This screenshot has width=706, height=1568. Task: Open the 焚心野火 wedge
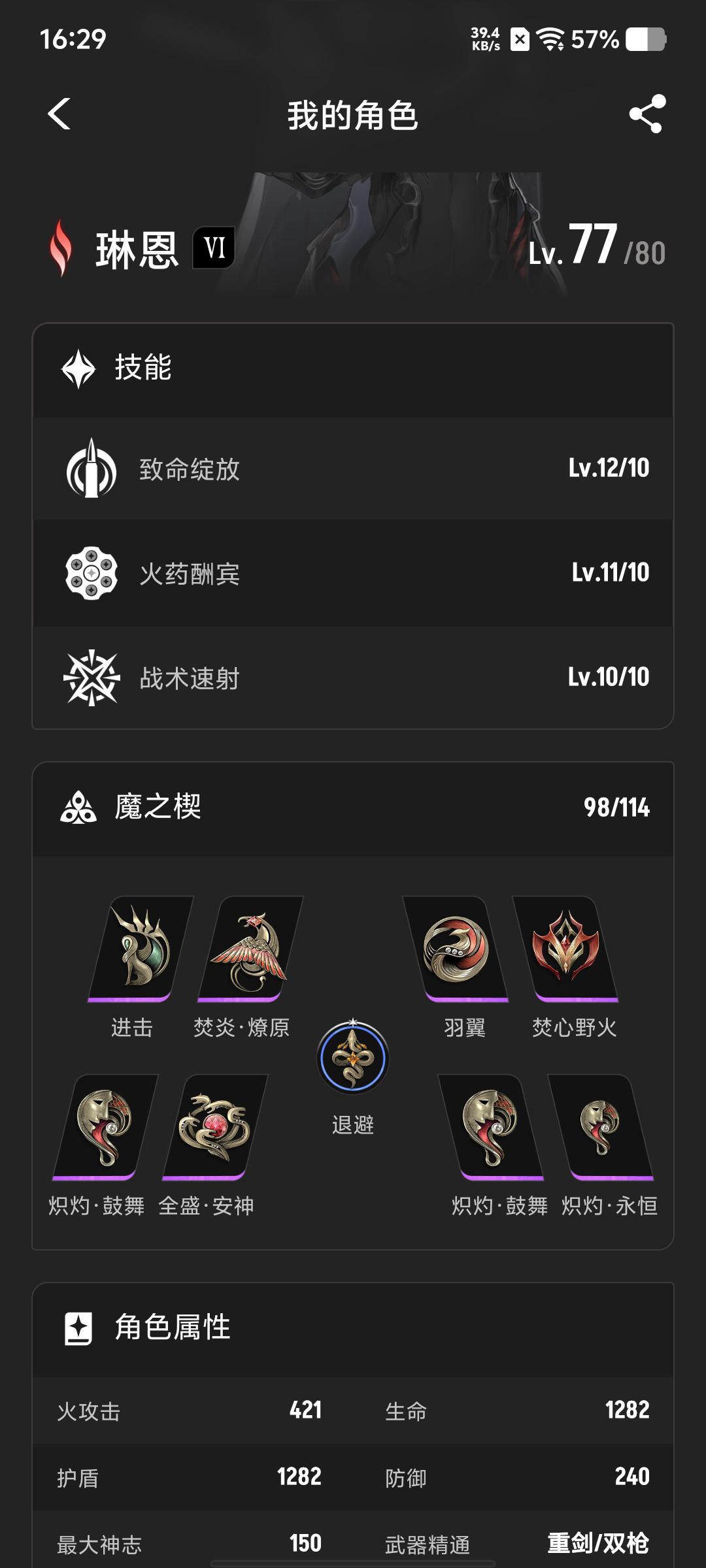pos(566,948)
